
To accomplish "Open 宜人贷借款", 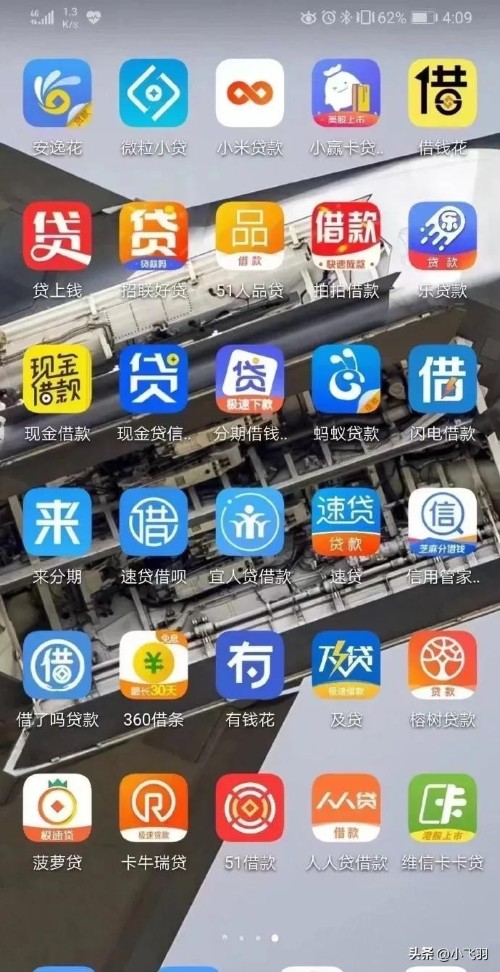I will point(250,522).
